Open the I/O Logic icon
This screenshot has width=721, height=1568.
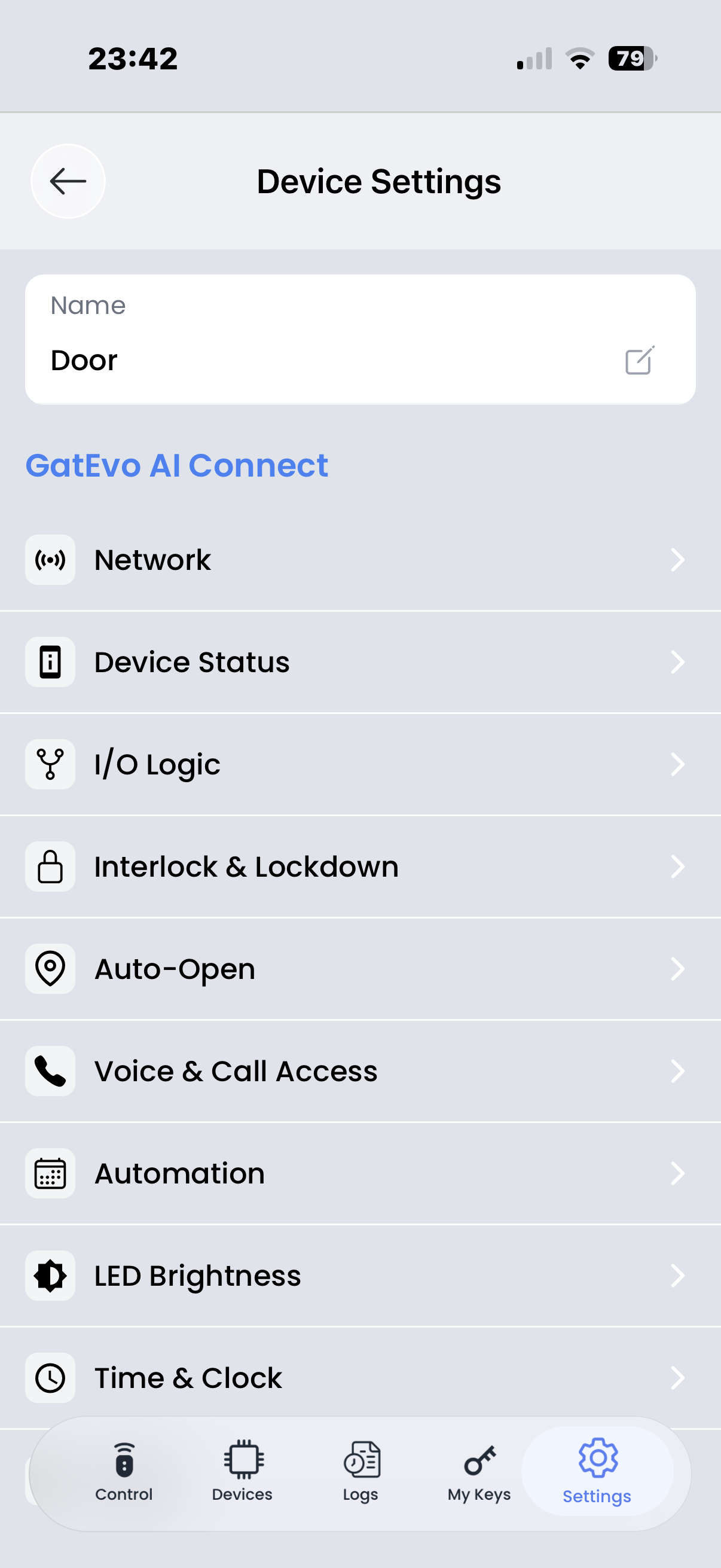tap(50, 764)
